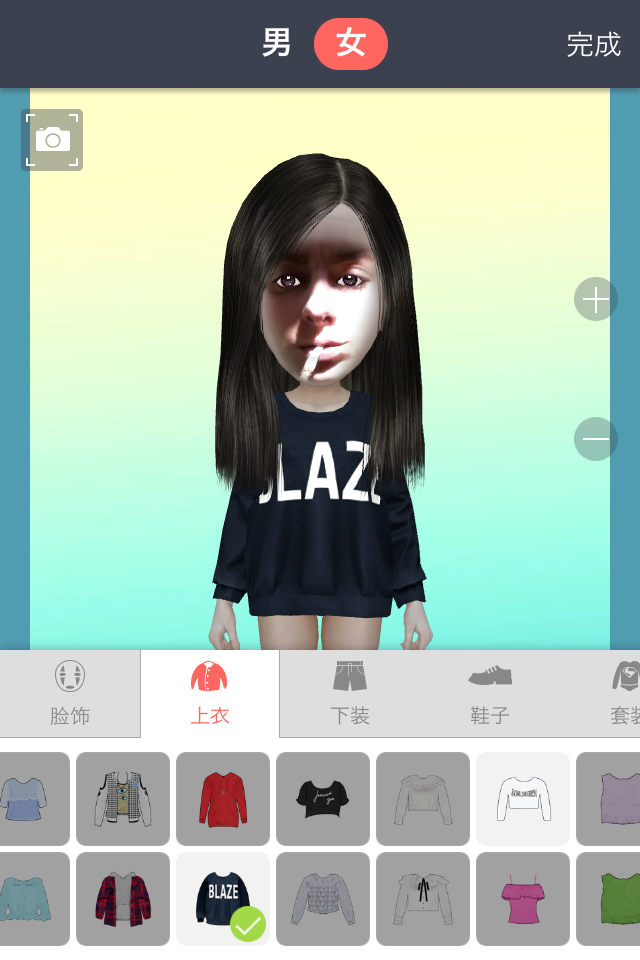The image size is (640, 960).
Task: Open the 上衣 tops tab
Action: [210, 693]
